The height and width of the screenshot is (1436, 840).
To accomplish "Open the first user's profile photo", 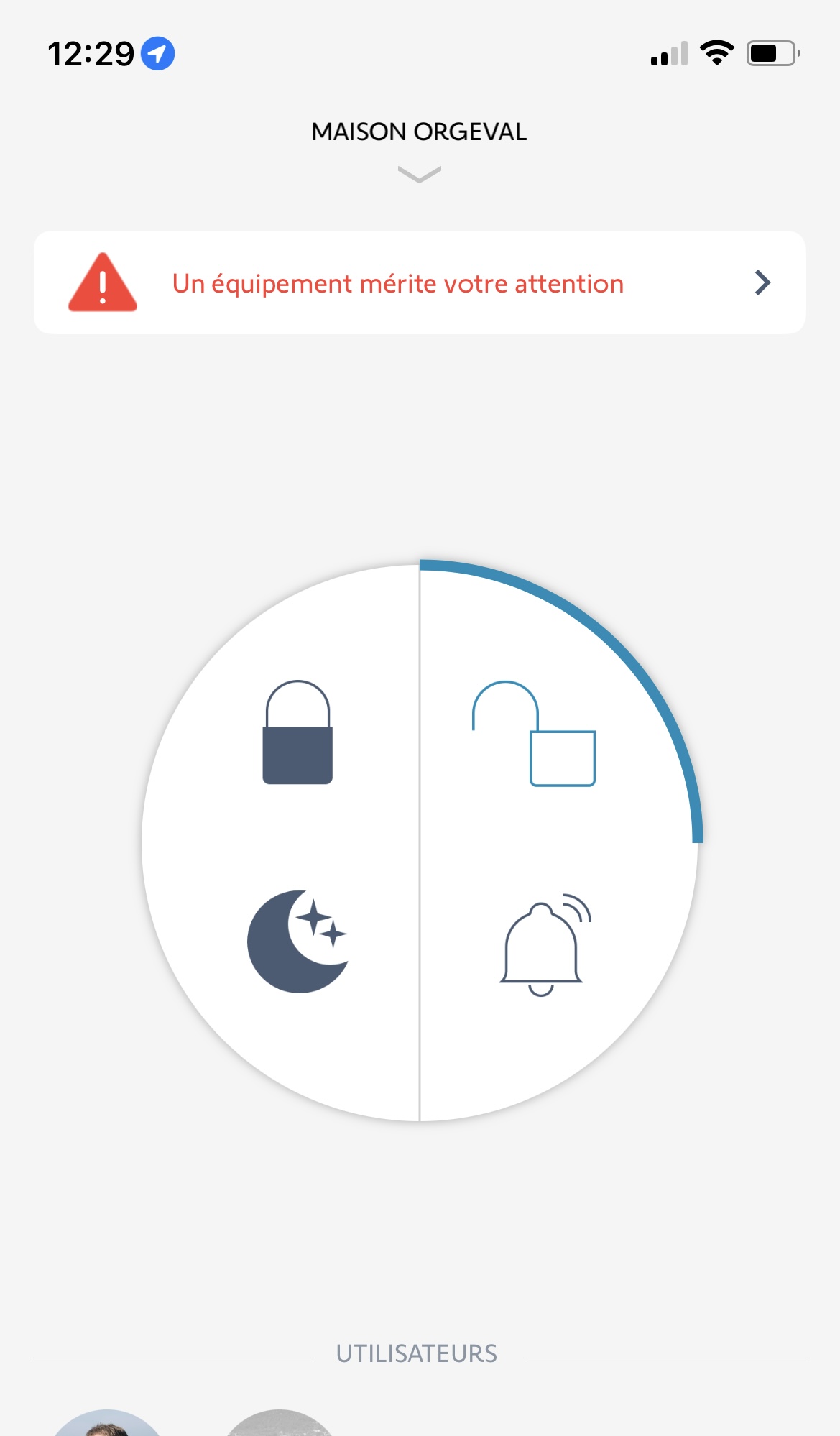I will pyautogui.click(x=108, y=1423).
